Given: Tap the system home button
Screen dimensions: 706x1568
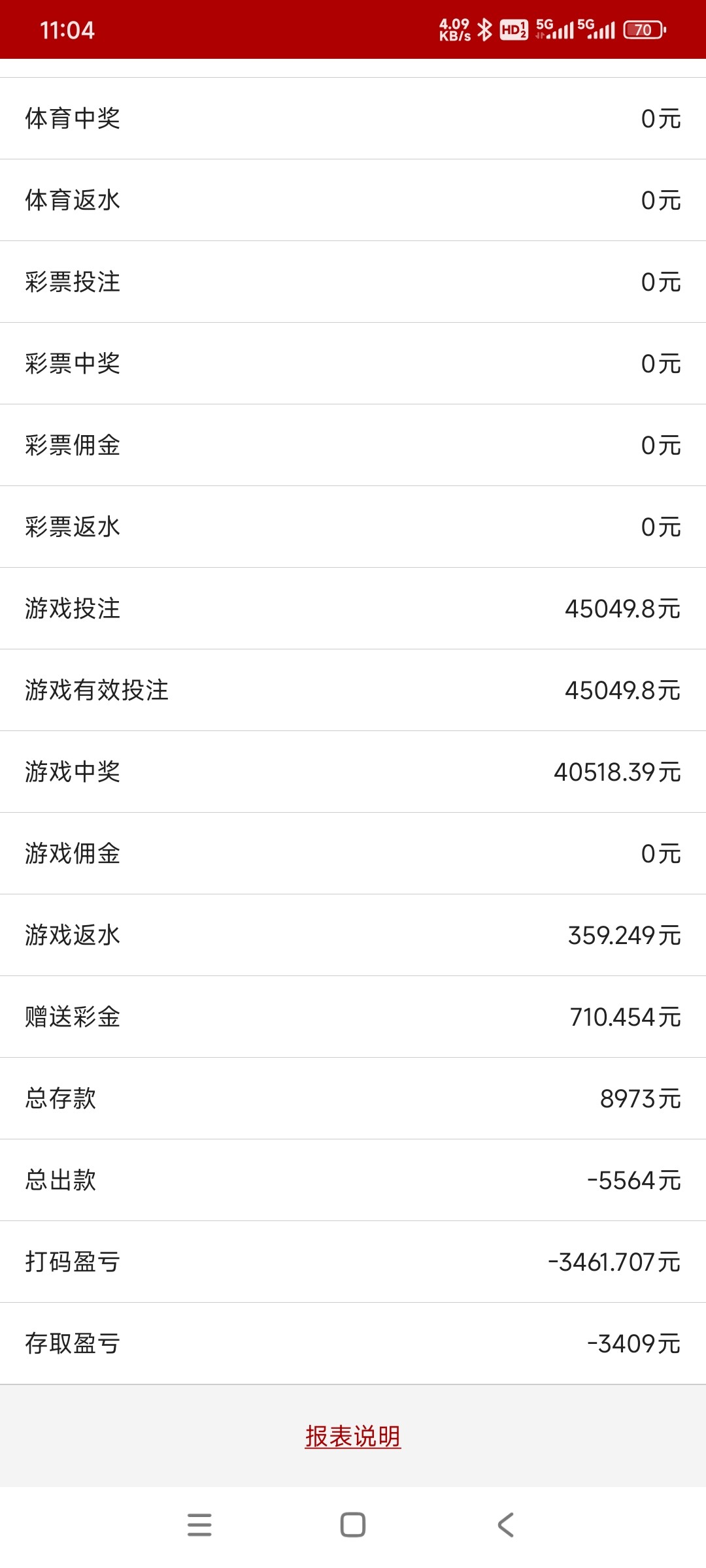Looking at the screenshot, I should pyautogui.click(x=352, y=1525).
